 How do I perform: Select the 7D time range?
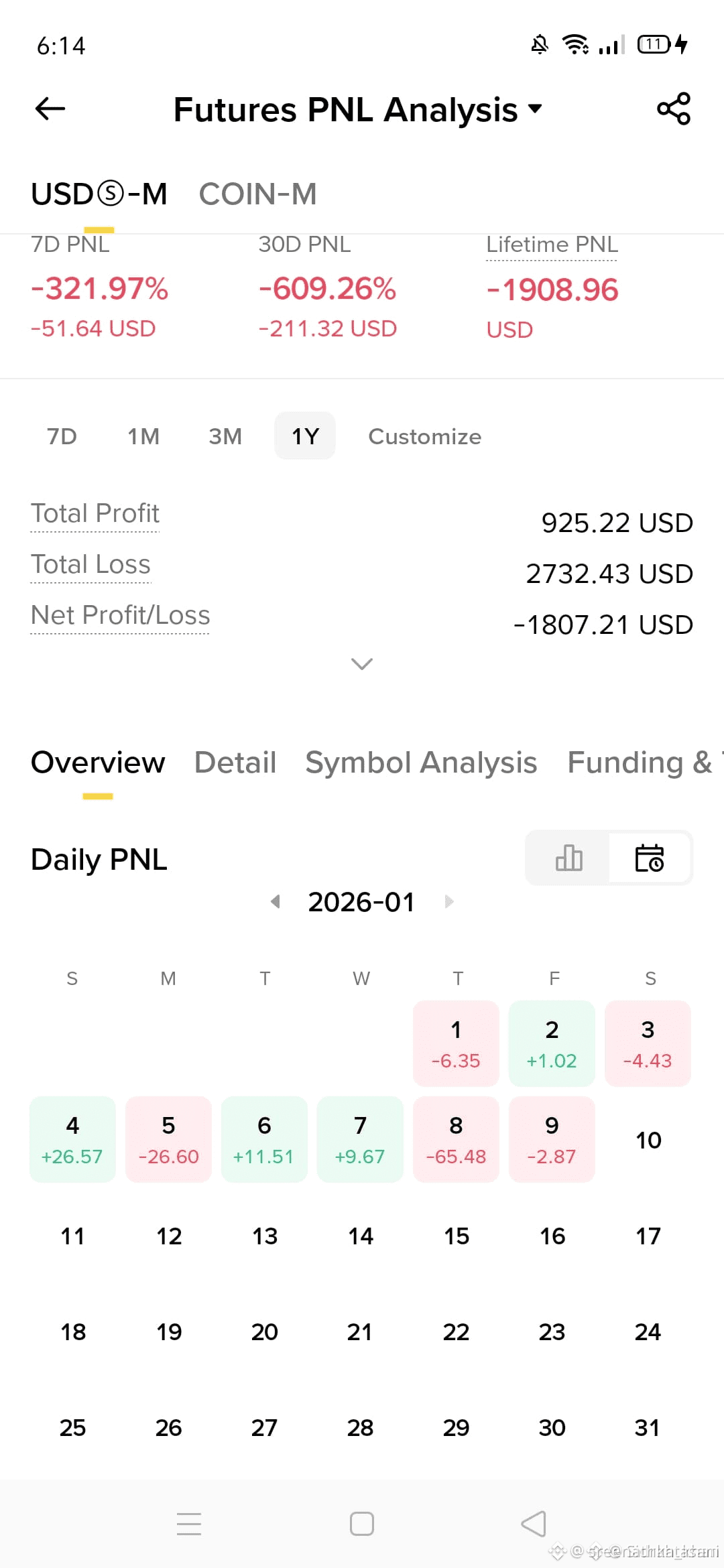62,436
